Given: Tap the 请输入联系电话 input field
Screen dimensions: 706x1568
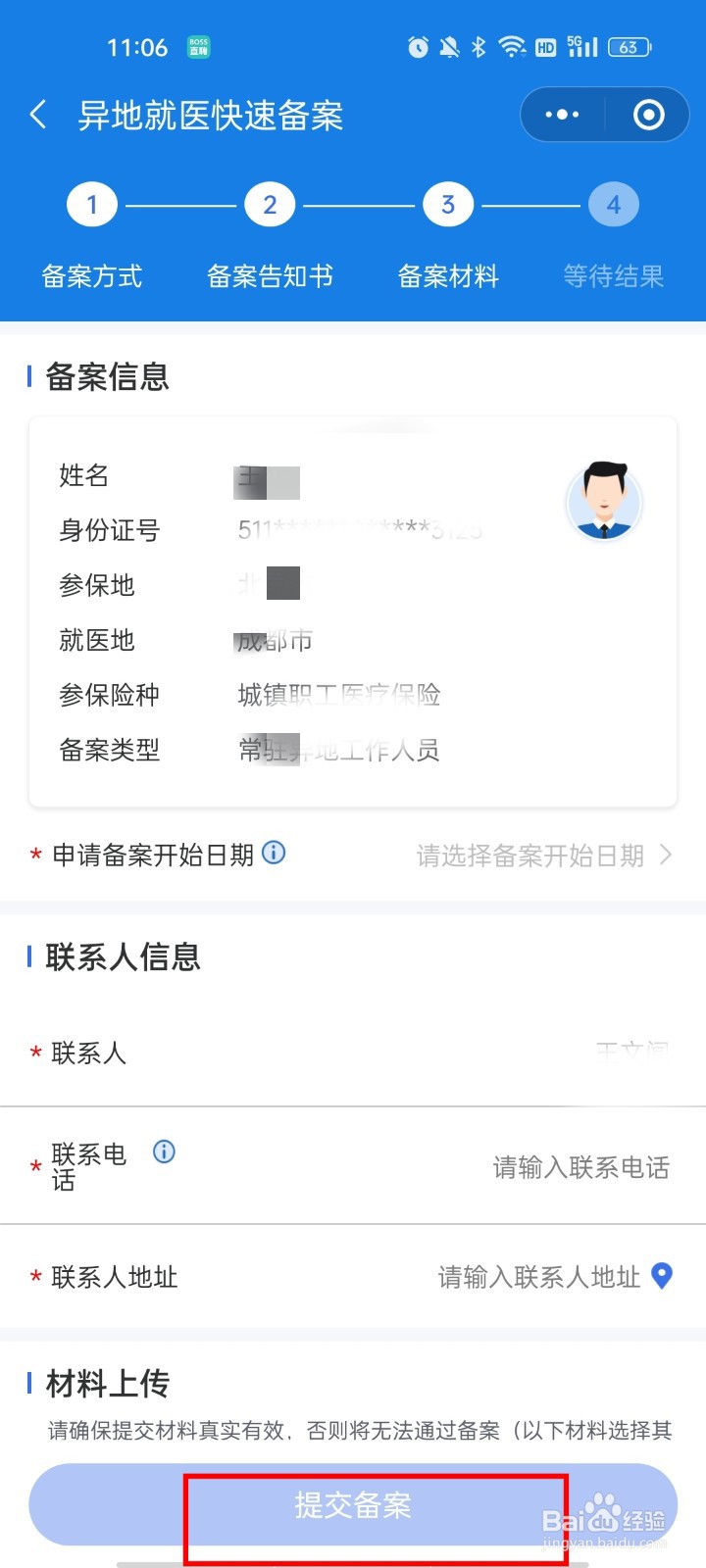Looking at the screenshot, I should tap(580, 1167).
